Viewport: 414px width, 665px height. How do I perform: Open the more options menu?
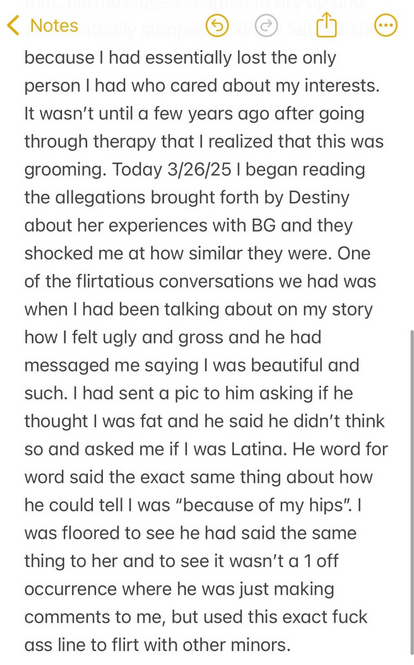pyautogui.click(x=386, y=26)
